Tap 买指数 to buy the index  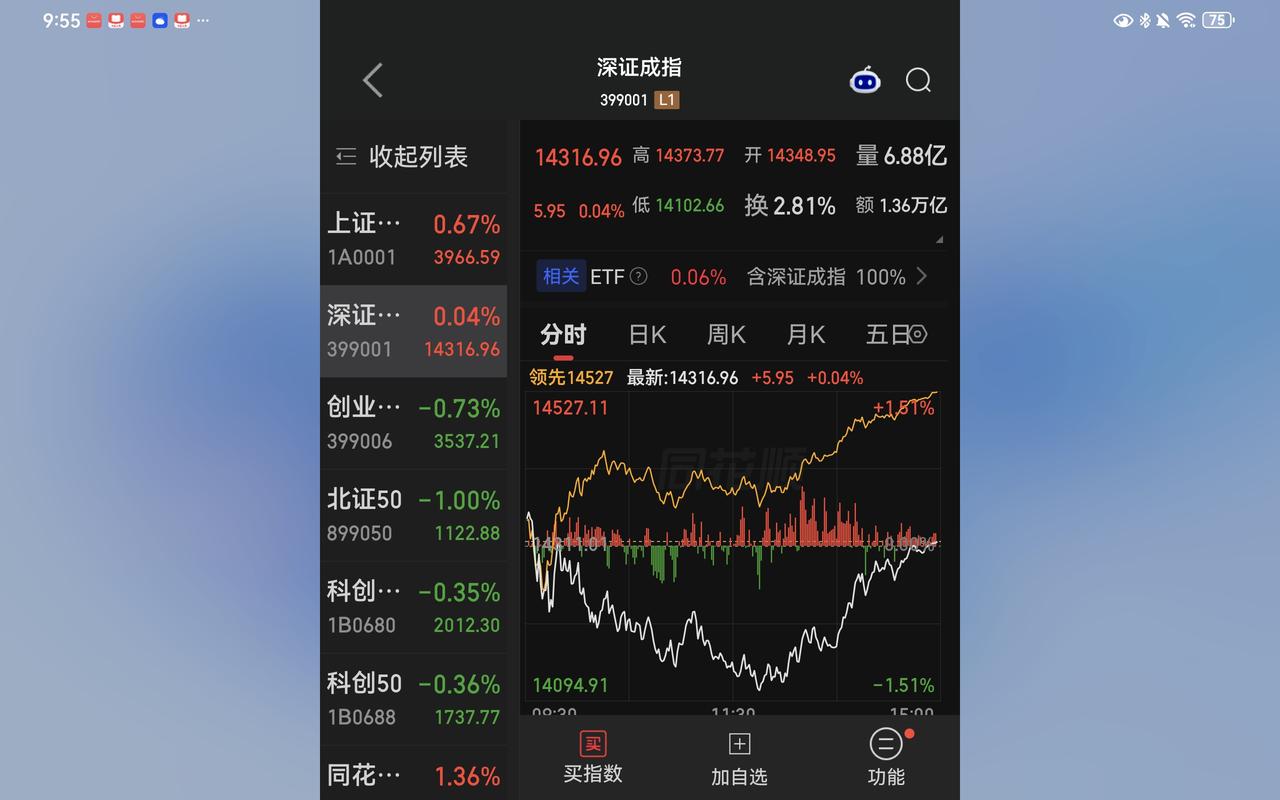coord(593,757)
